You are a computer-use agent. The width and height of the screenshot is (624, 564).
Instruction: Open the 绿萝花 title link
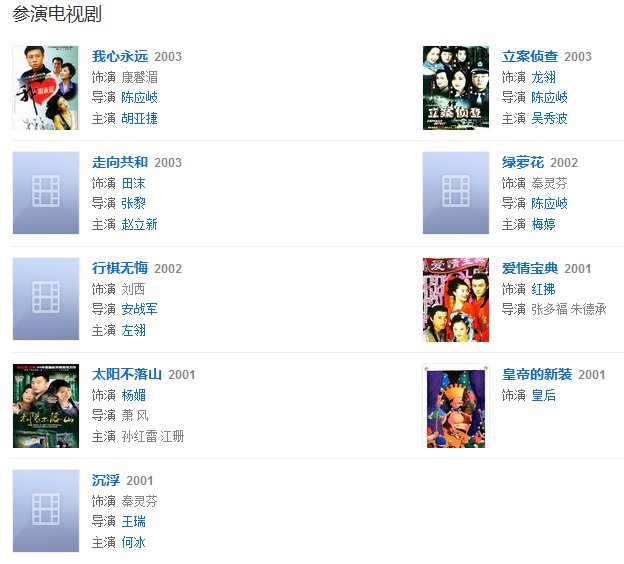pos(523,163)
